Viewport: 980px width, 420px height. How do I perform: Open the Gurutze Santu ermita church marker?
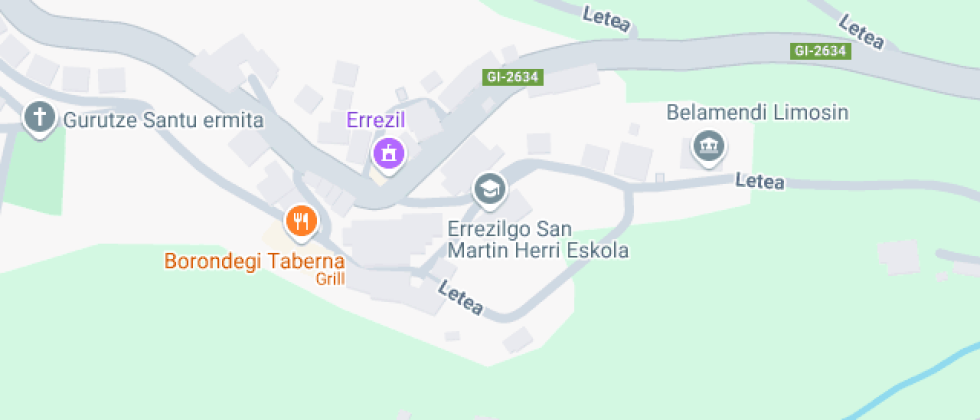[39, 118]
